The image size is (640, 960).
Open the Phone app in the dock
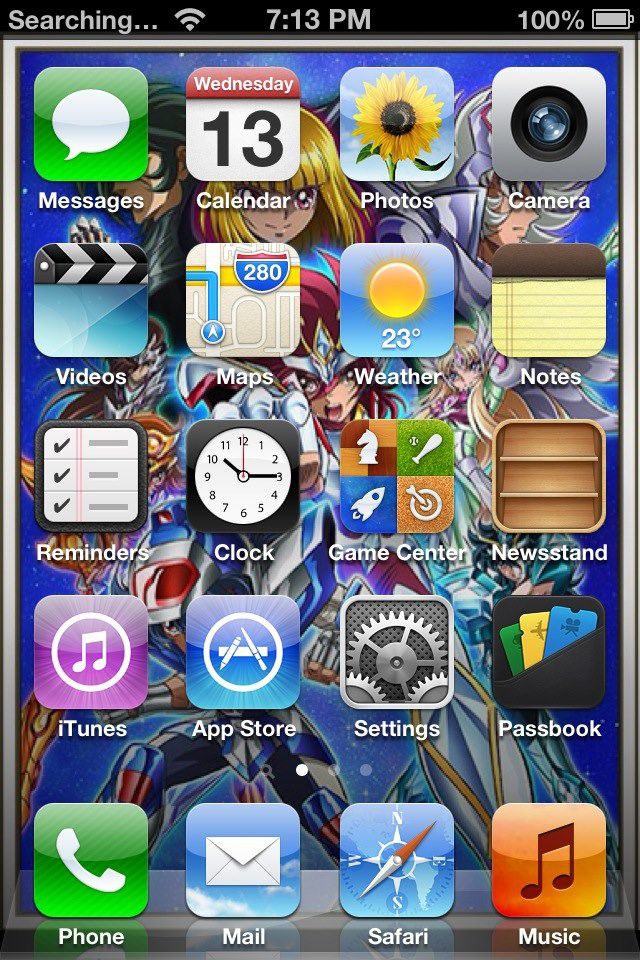91,860
